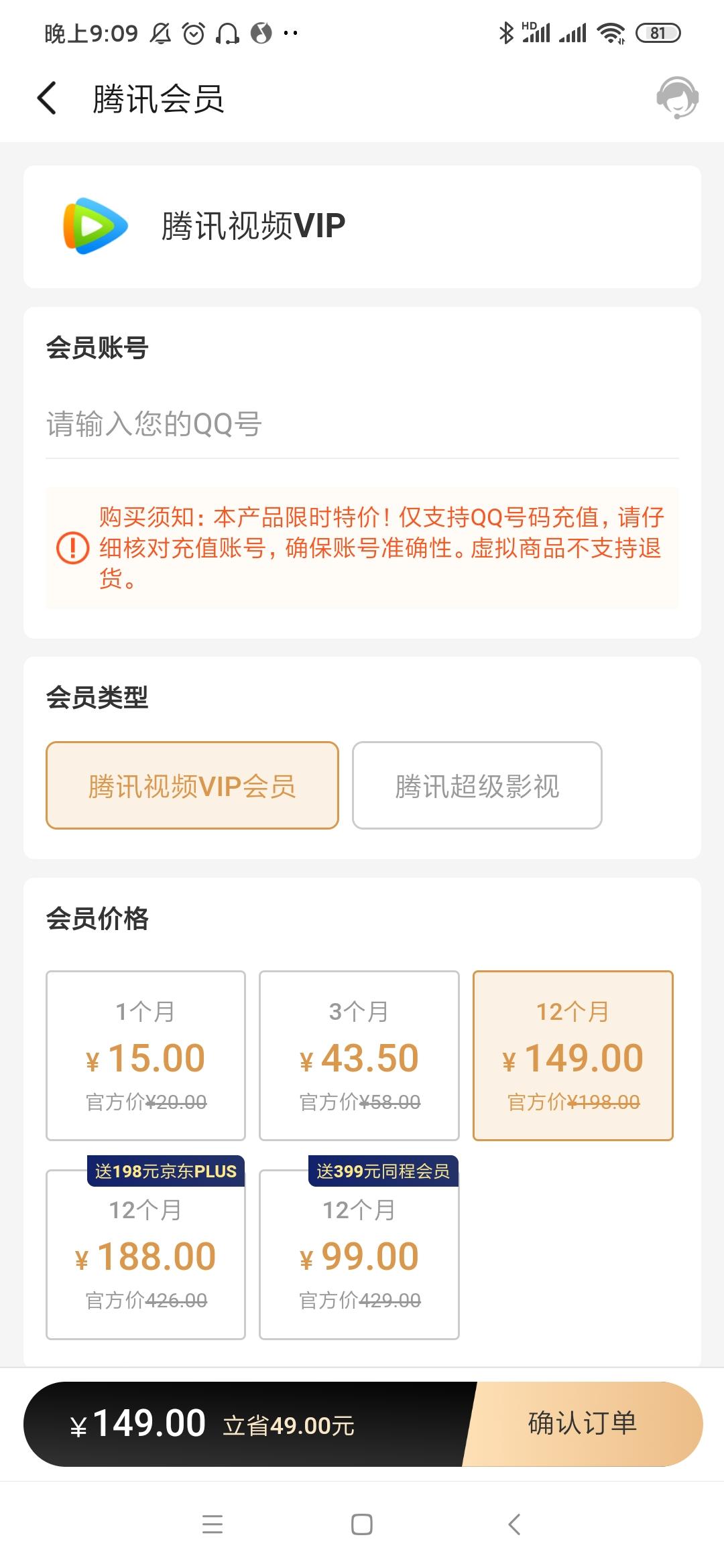
Task: Select 腾讯超级影视 member type
Action: [477, 785]
